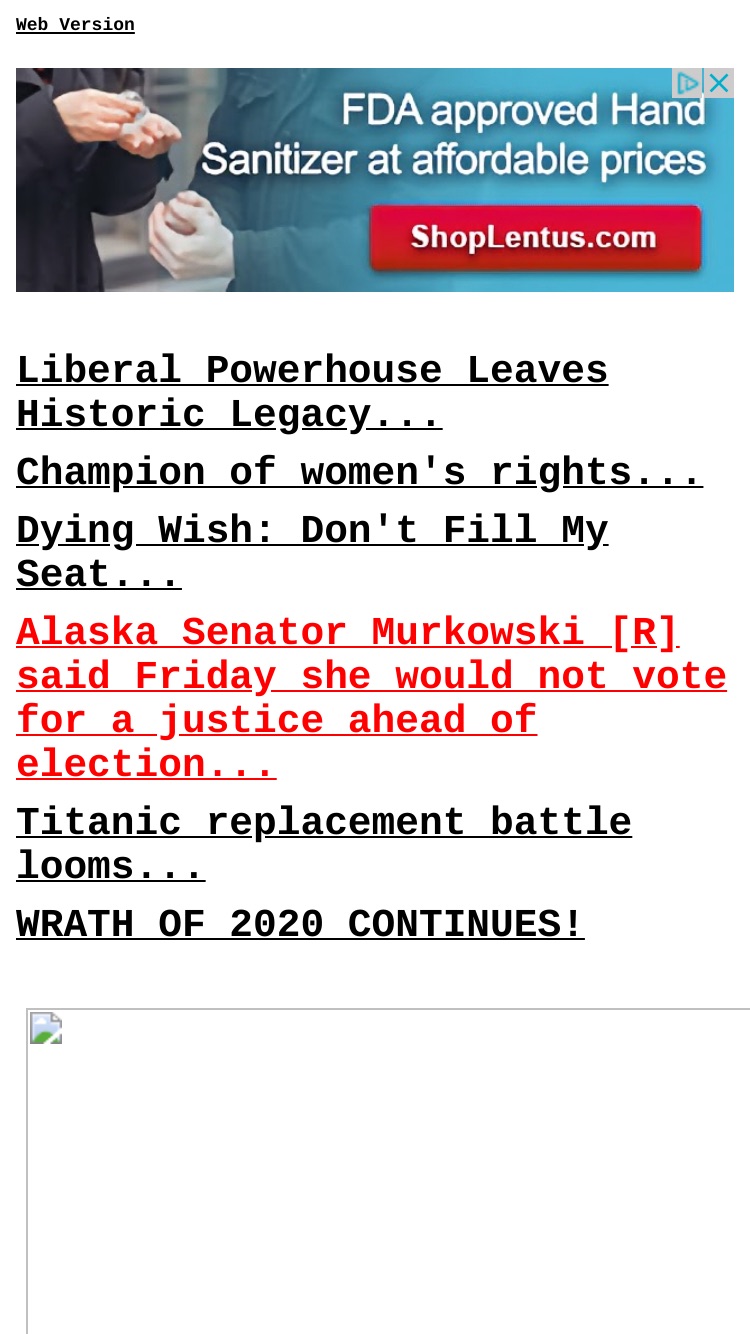The height and width of the screenshot is (1334, 750).
Task: Read Liberal Powerhouse Leaves Historic Legacy
Action: pos(312,393)
